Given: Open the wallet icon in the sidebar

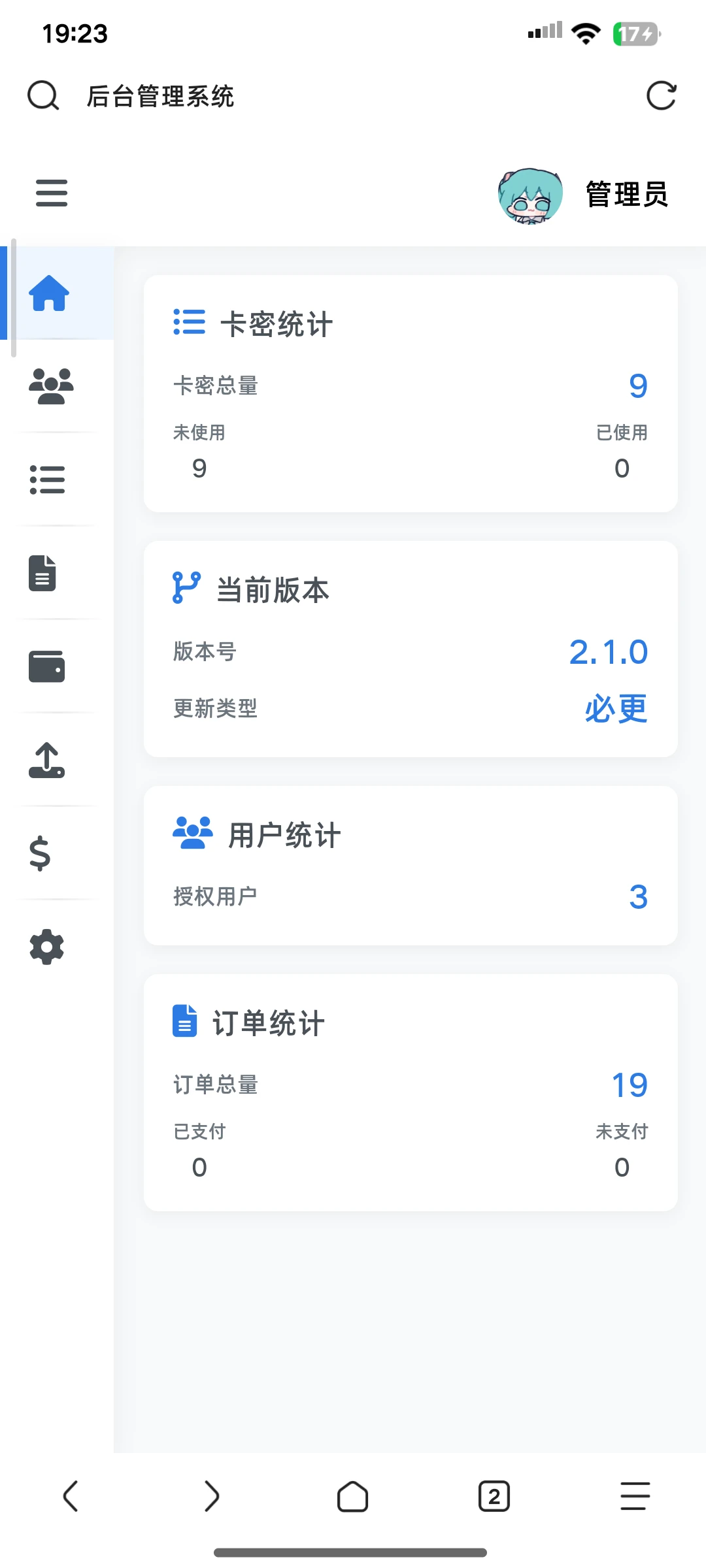Looking at the screenshot, I should tap(46, 666).
